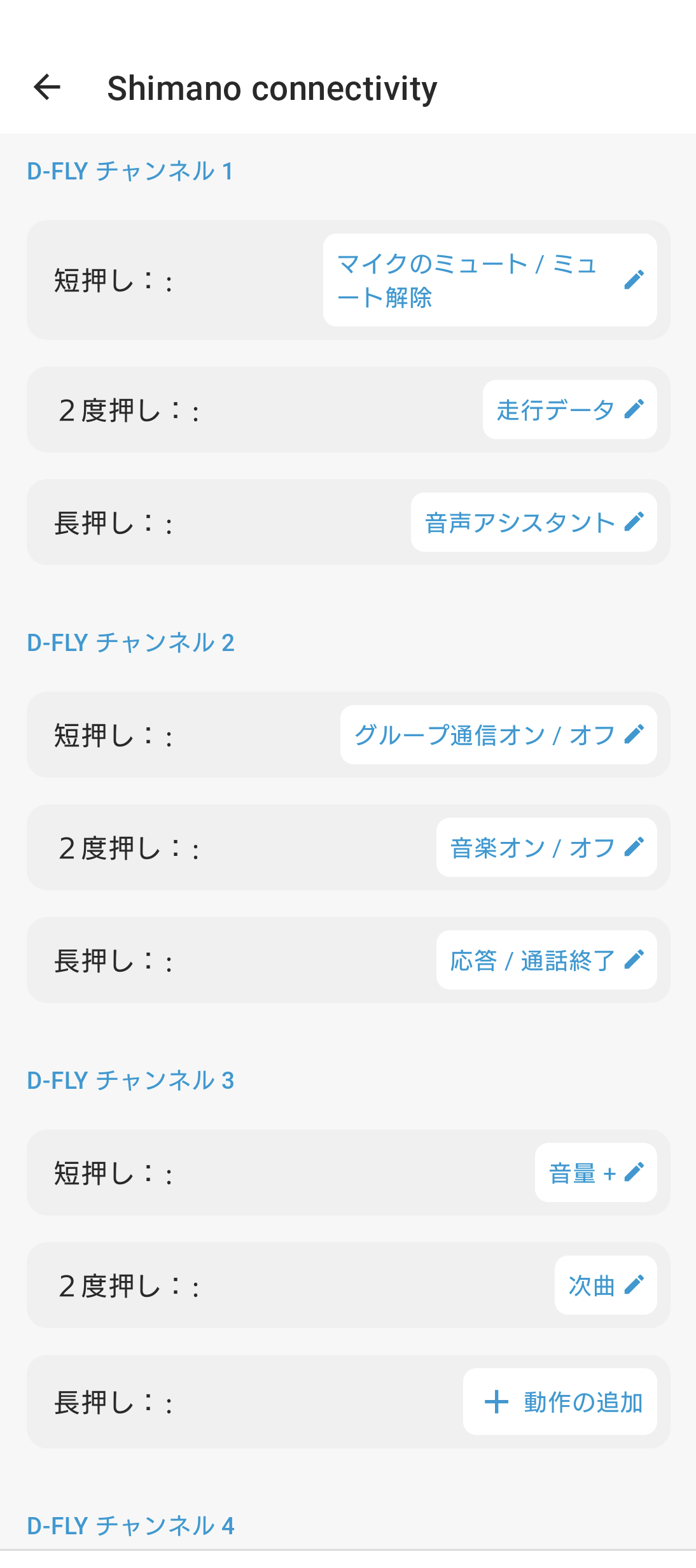
Task: Edit the マイクのミュート / ミュート解除 action
Action: tap(490, 280)
